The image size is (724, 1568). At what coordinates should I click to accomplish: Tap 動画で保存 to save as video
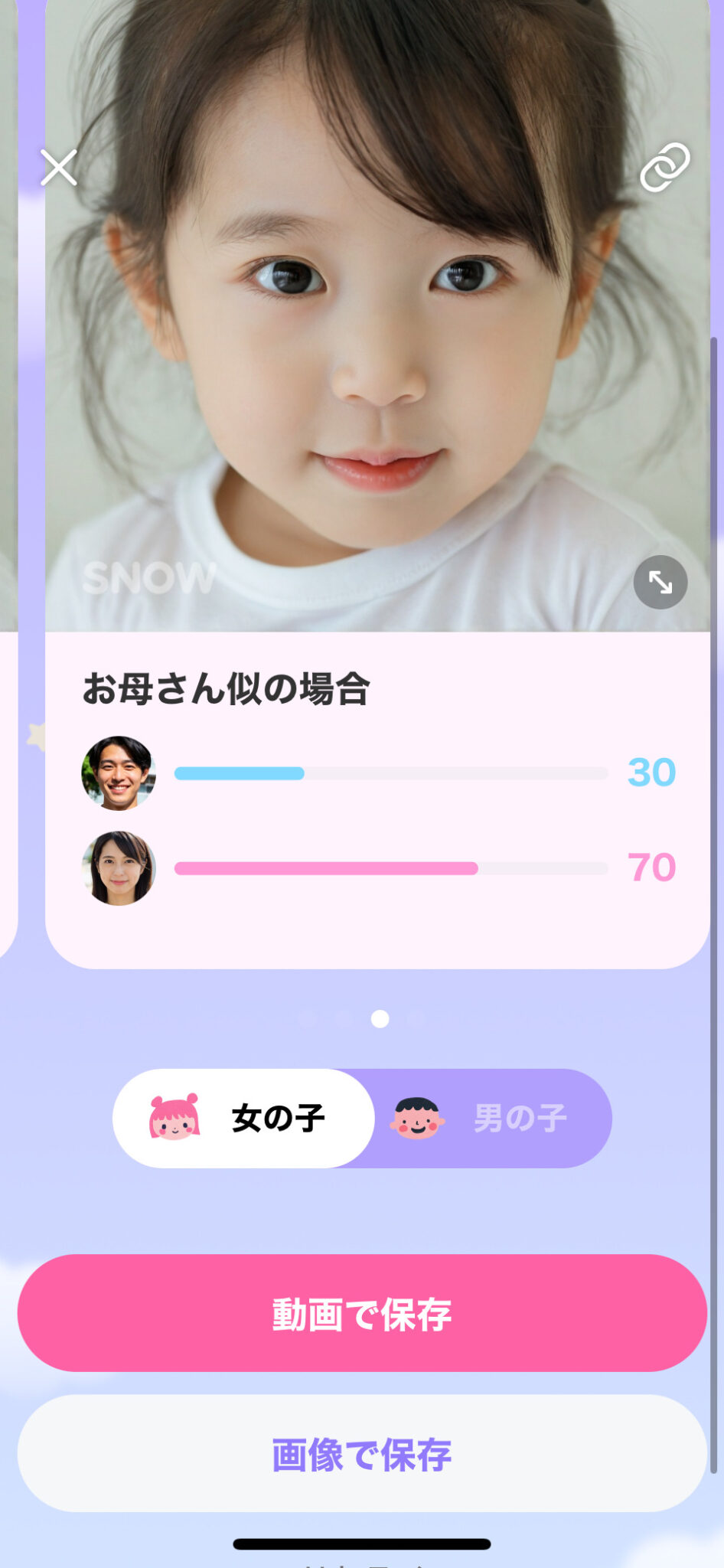pos(362,1313)
